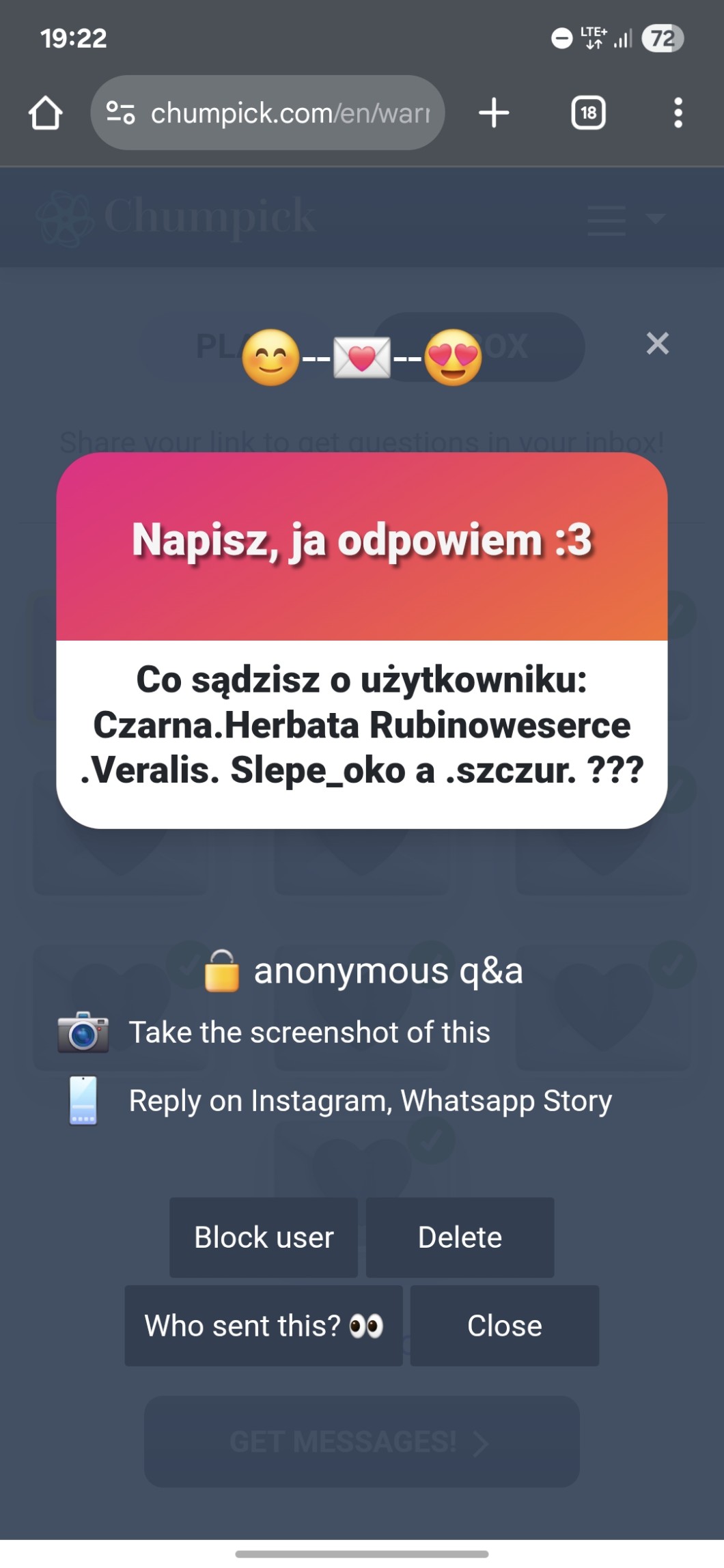Delete this anonymous message
This screenshot has width=724, height=1568.
[x=460, y=1237]
